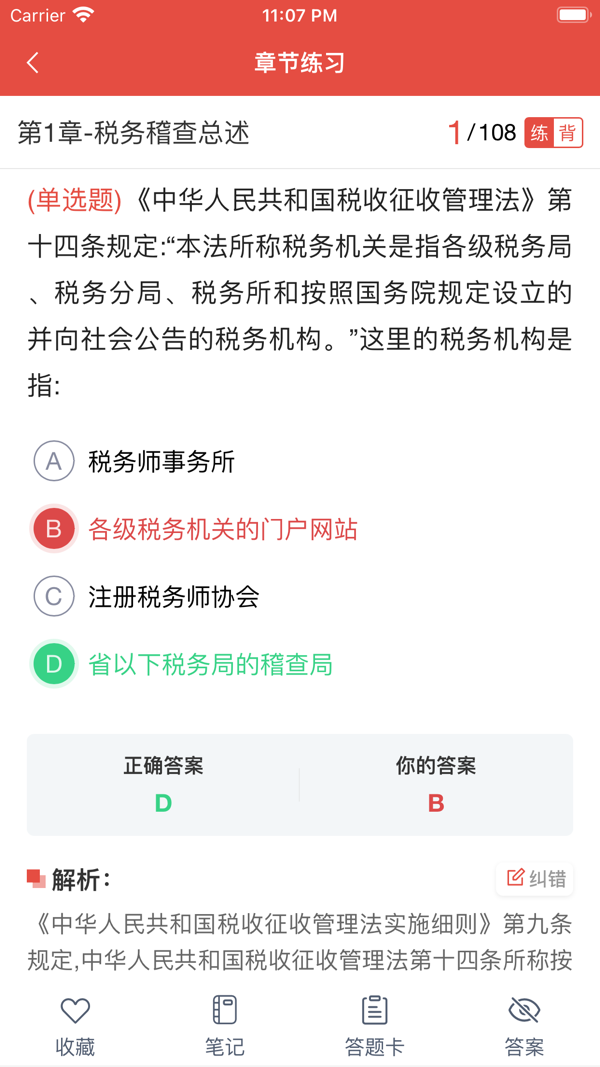Switch to 背 memorize mode
This screenshot has width=600, height=1067.
(x=568, y=133)
